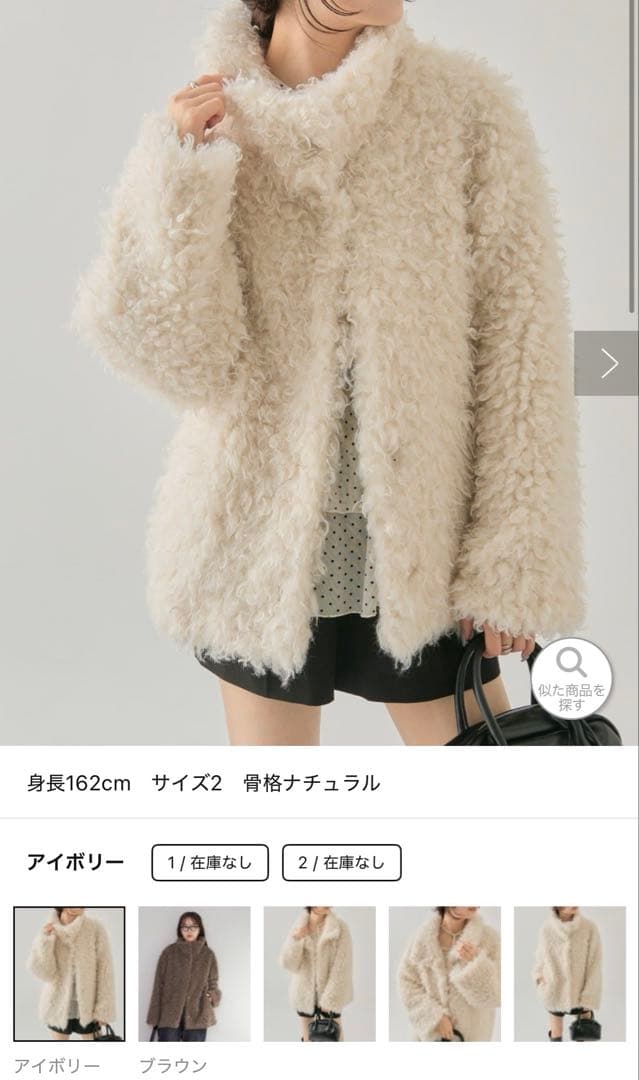Image resolution: width=639 pixels, height=1080 pixels.
Task: Select the ブラウン brown coat thumbnail
Action: click(194, 974)
